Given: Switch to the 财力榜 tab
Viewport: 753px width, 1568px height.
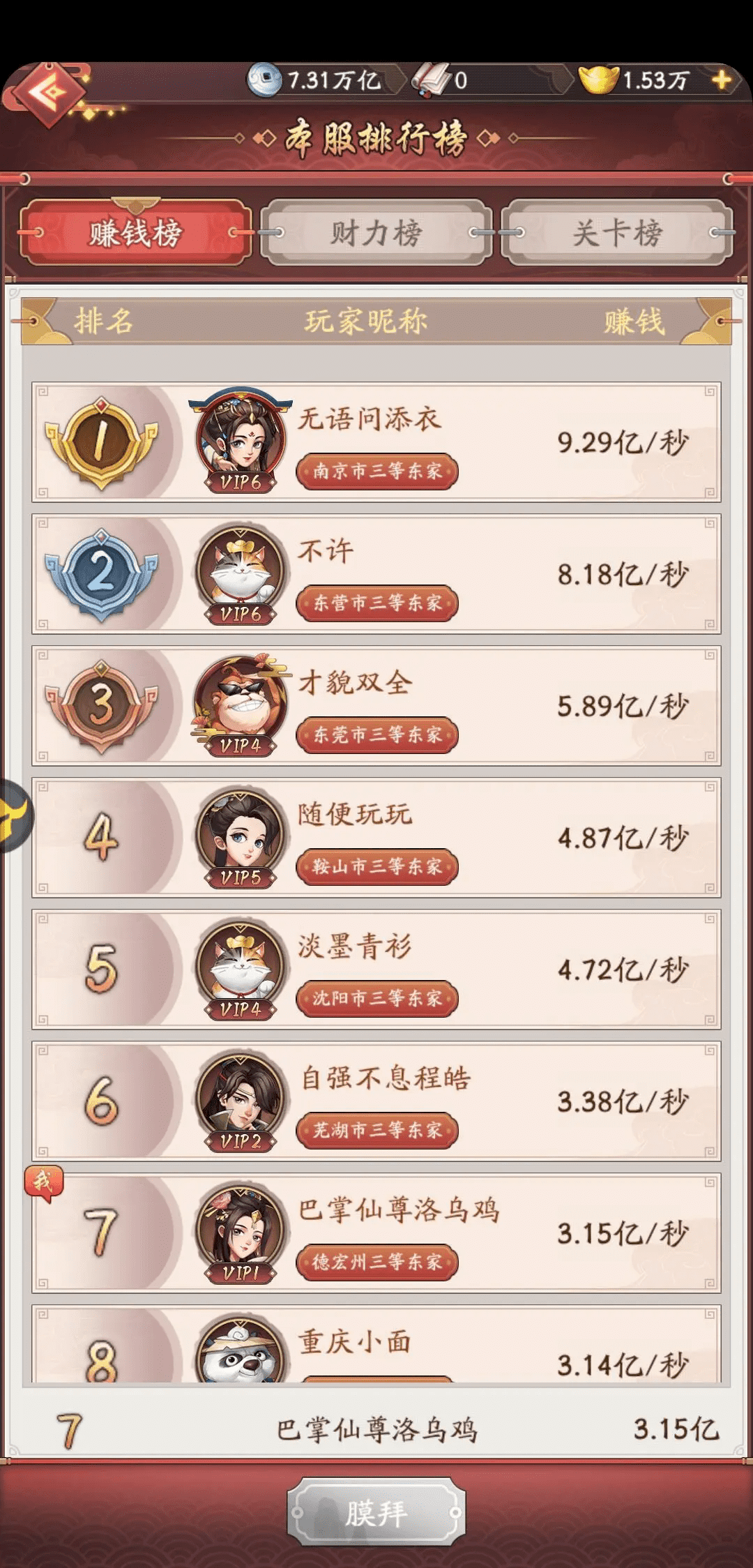Looking at the screenshot, I should (376, 232).
